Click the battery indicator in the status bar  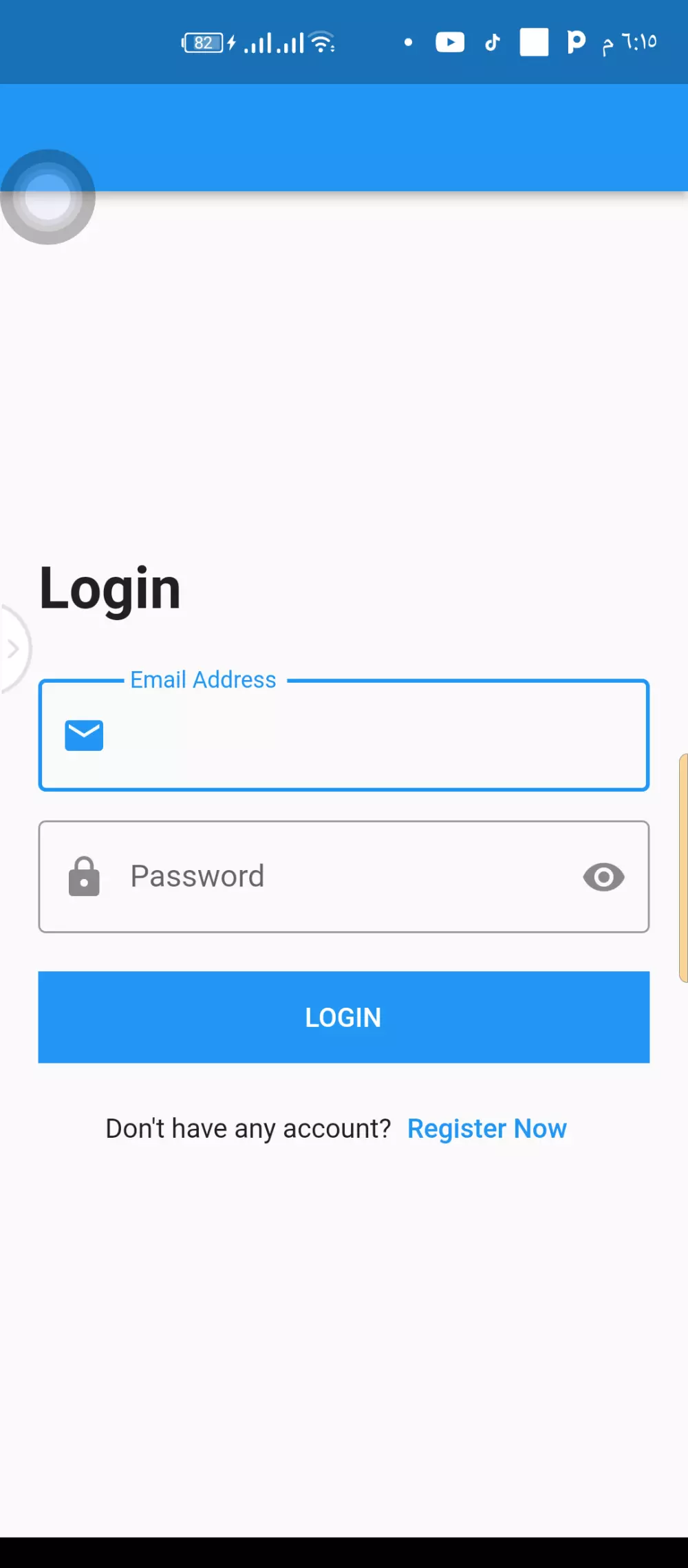204,42
